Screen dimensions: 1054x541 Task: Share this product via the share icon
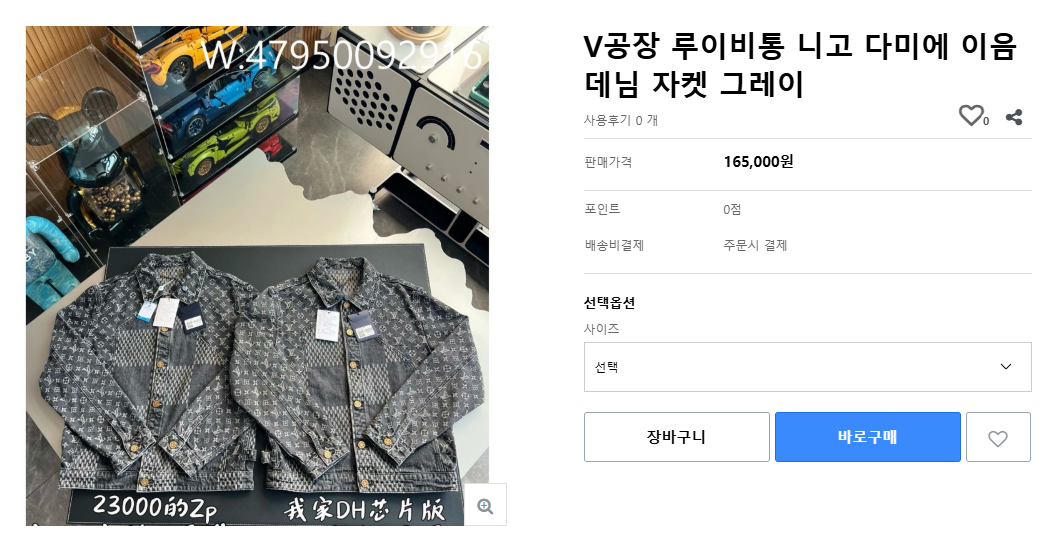(x=1014, y=117)
